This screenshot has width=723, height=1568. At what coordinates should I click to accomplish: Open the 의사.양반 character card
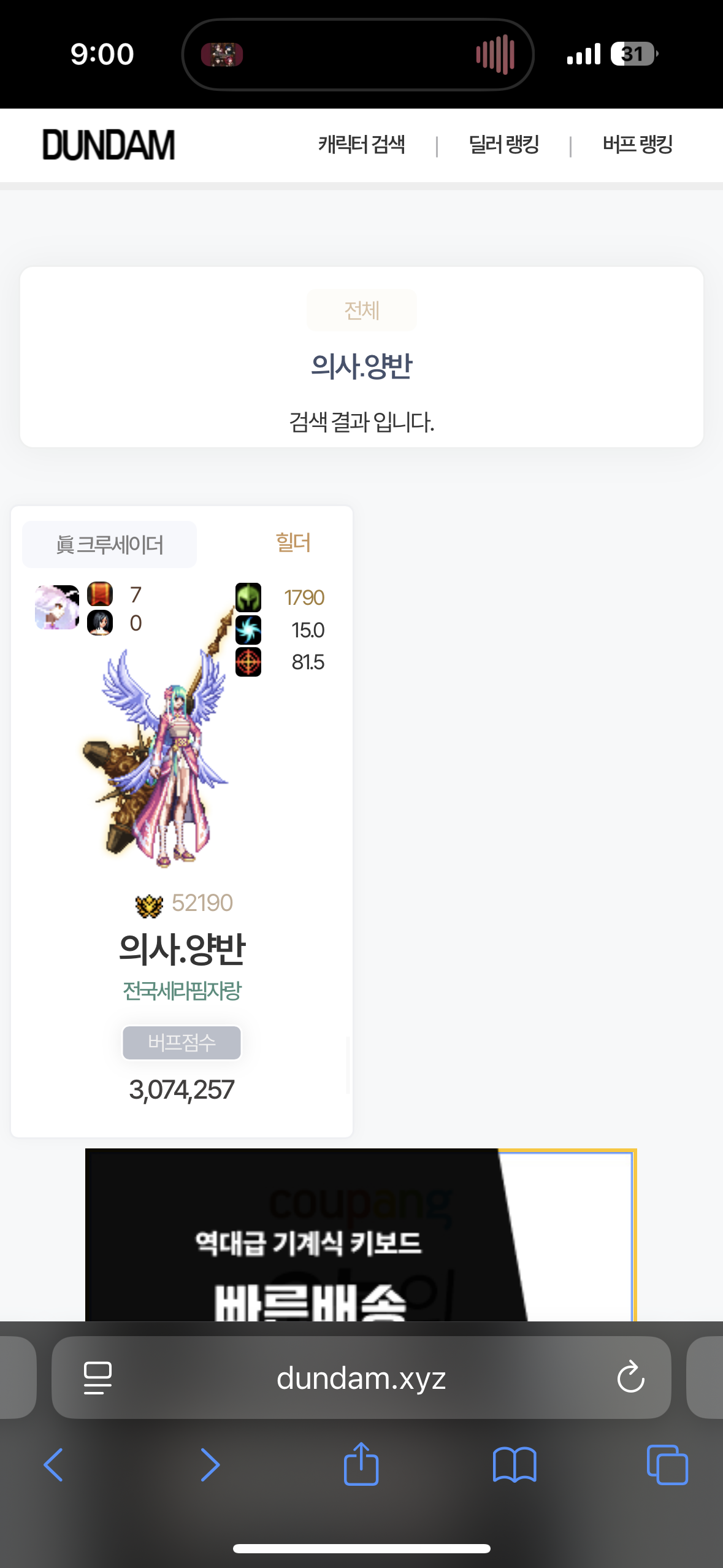tap(182, 822)
